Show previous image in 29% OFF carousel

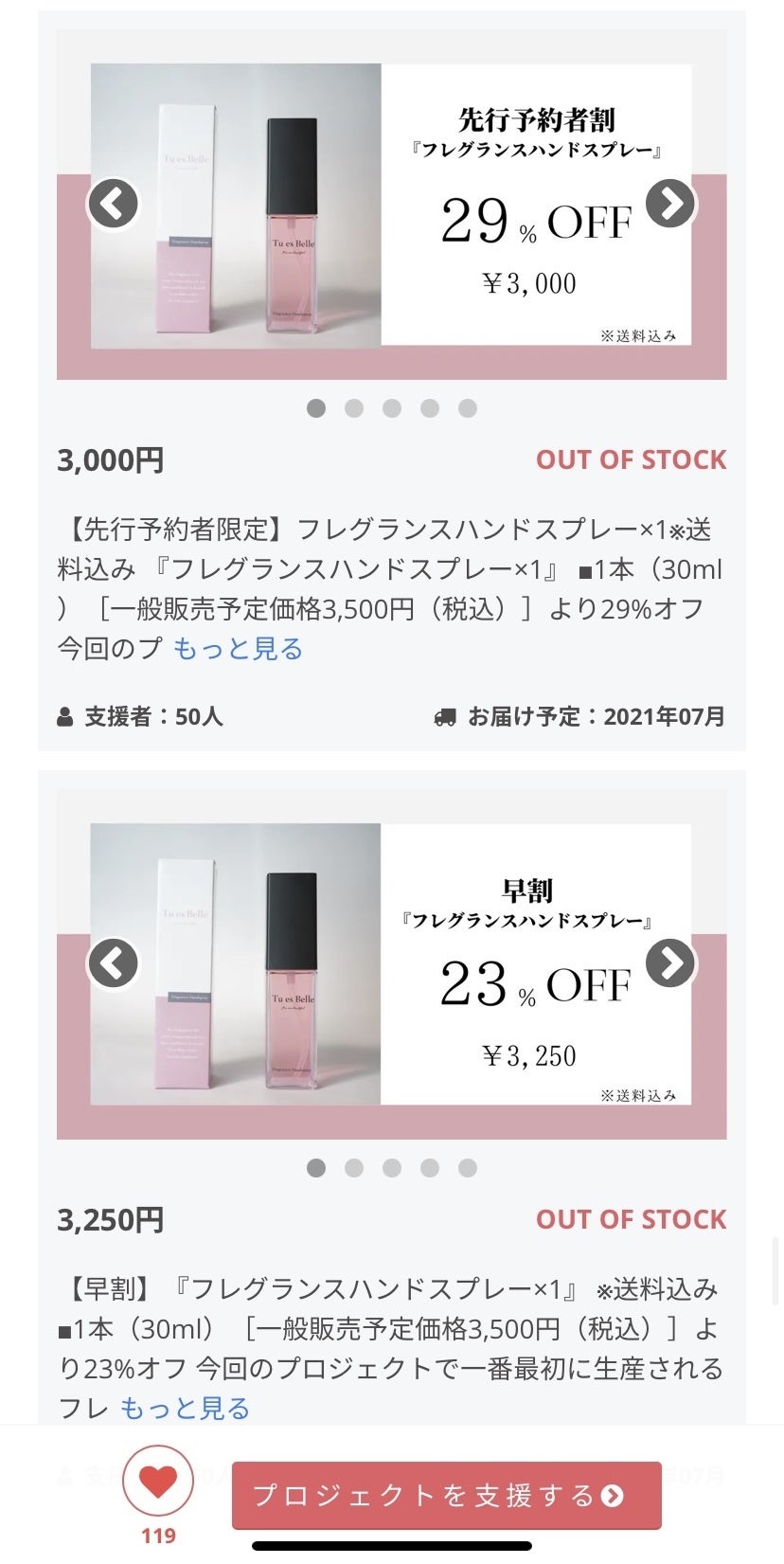(x=114, y=204)
